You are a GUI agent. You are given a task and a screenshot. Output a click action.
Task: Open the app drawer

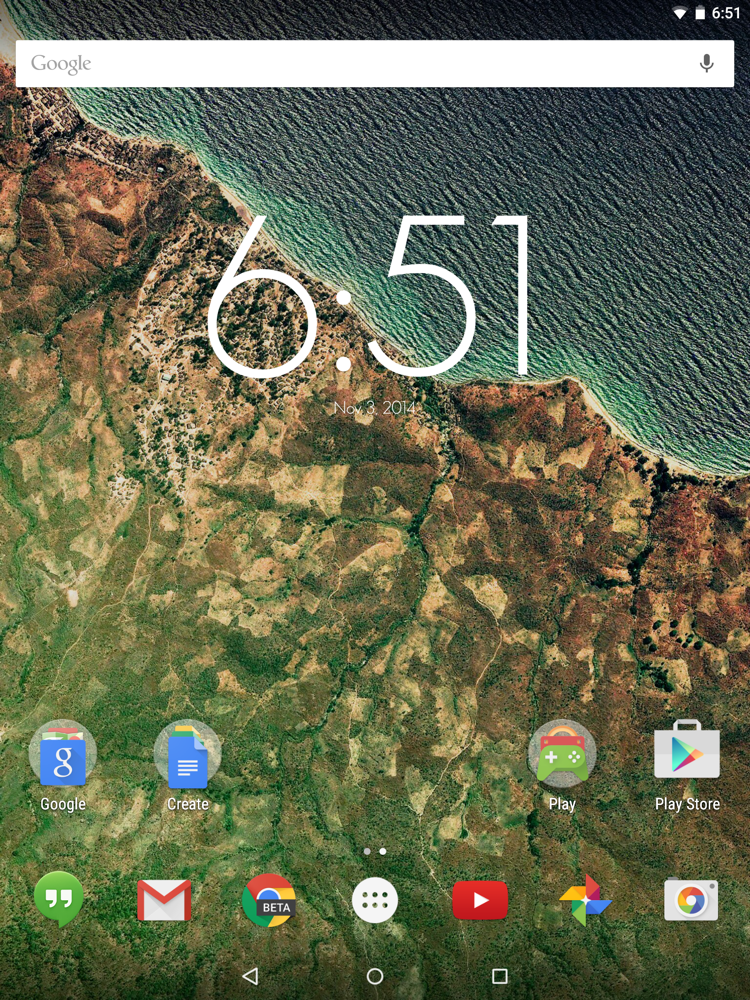pos(375,901)
